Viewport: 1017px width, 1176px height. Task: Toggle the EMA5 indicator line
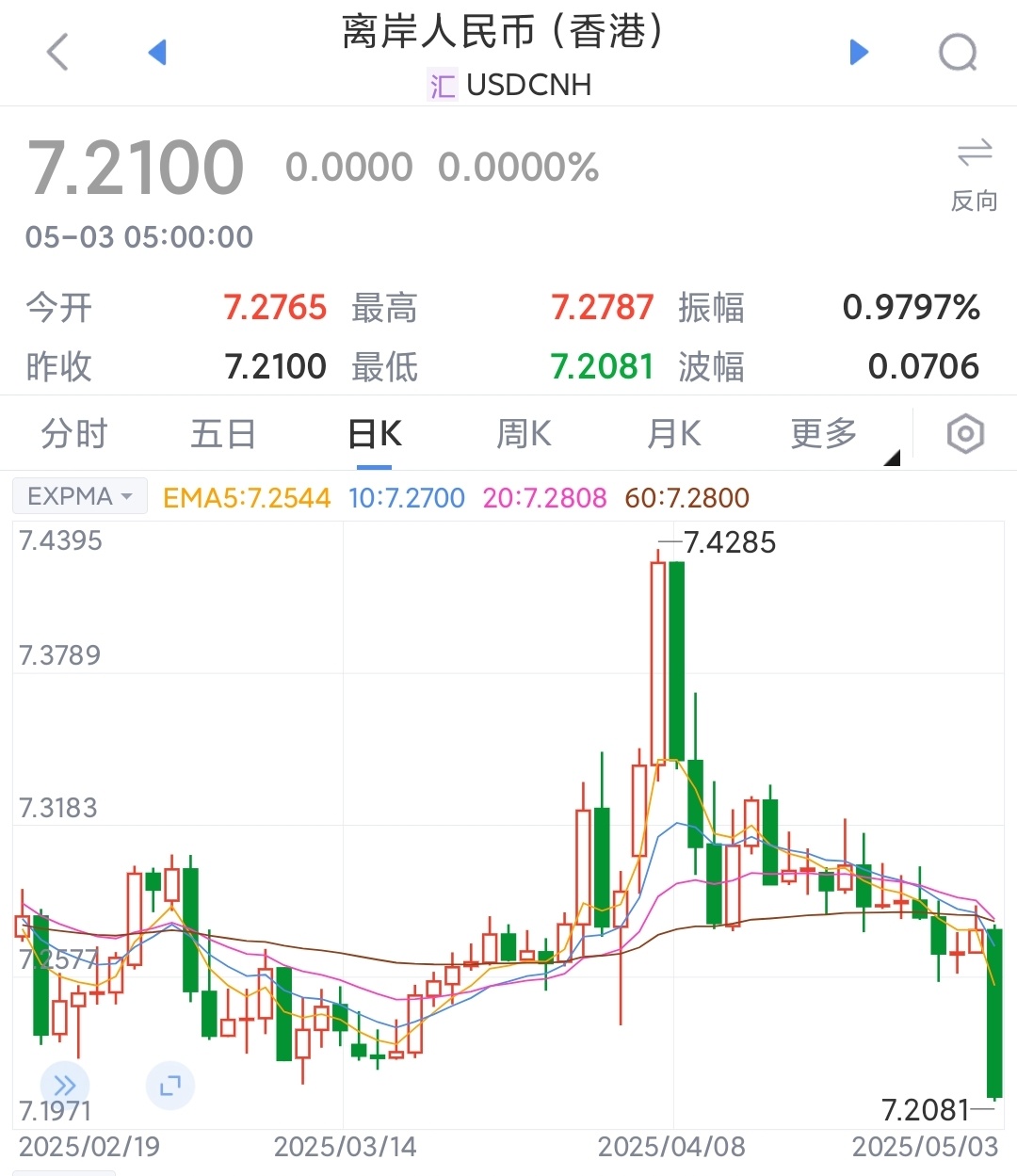click(x=246, y=497)
